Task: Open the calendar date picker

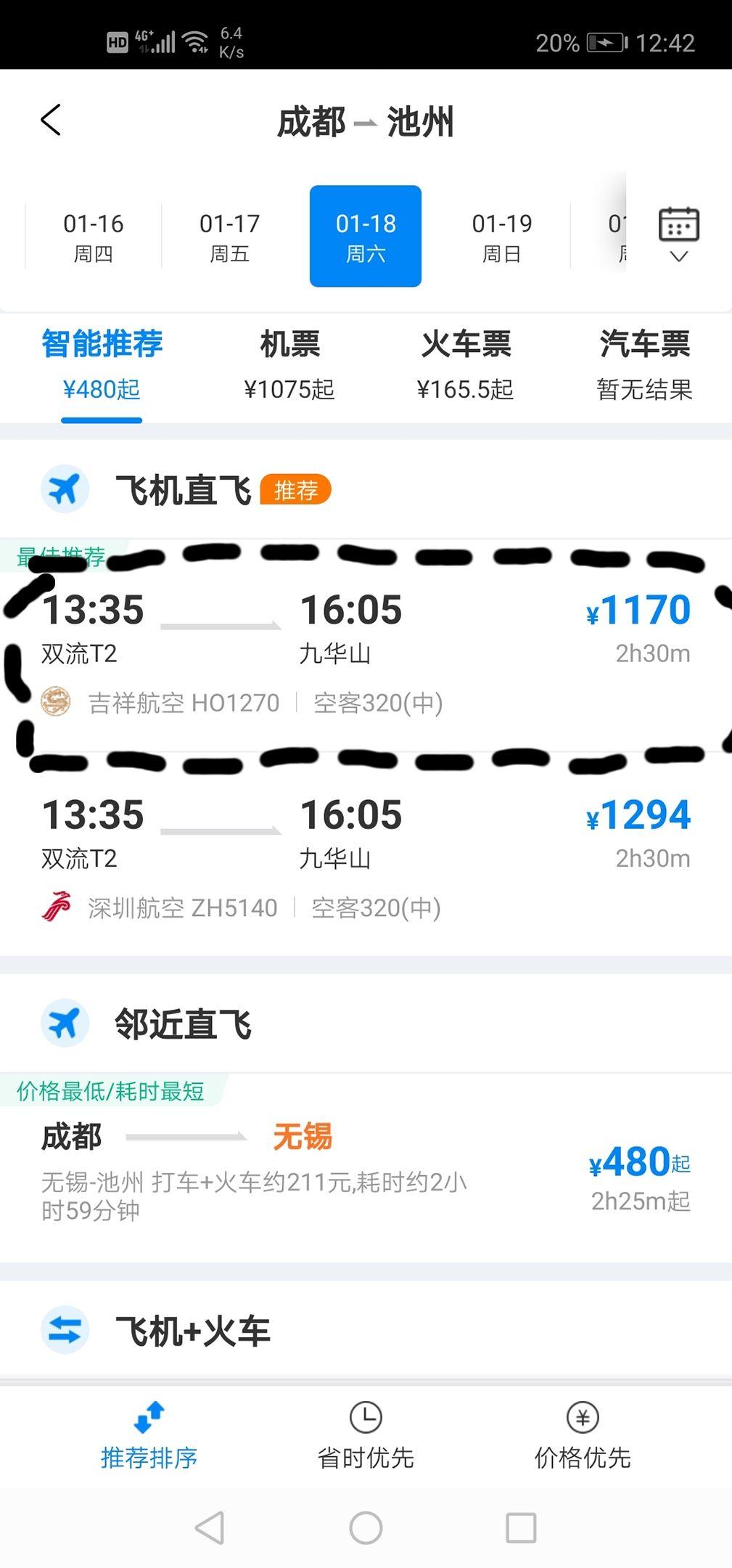Action: point(678,234)
